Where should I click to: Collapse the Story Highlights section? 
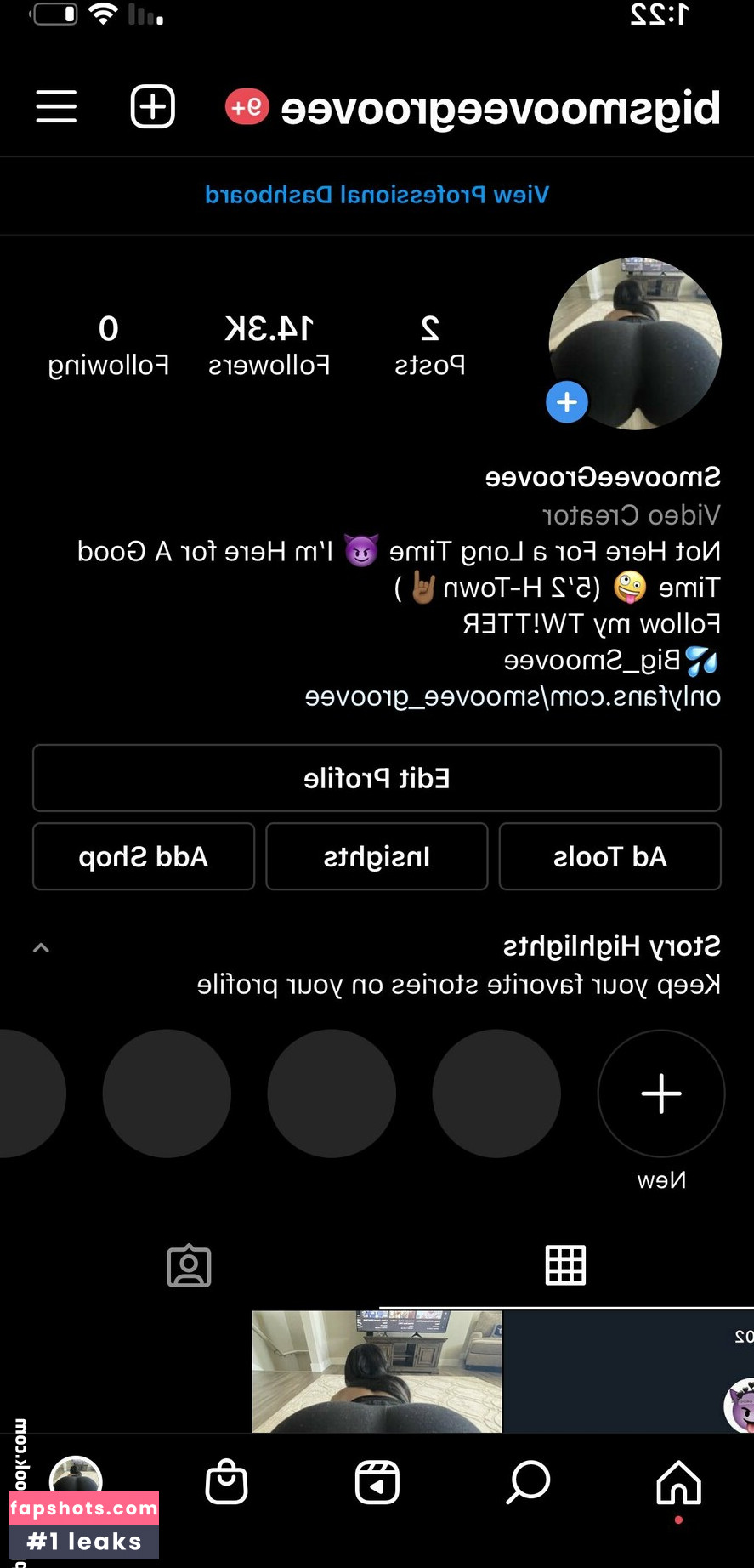[41, 947]
